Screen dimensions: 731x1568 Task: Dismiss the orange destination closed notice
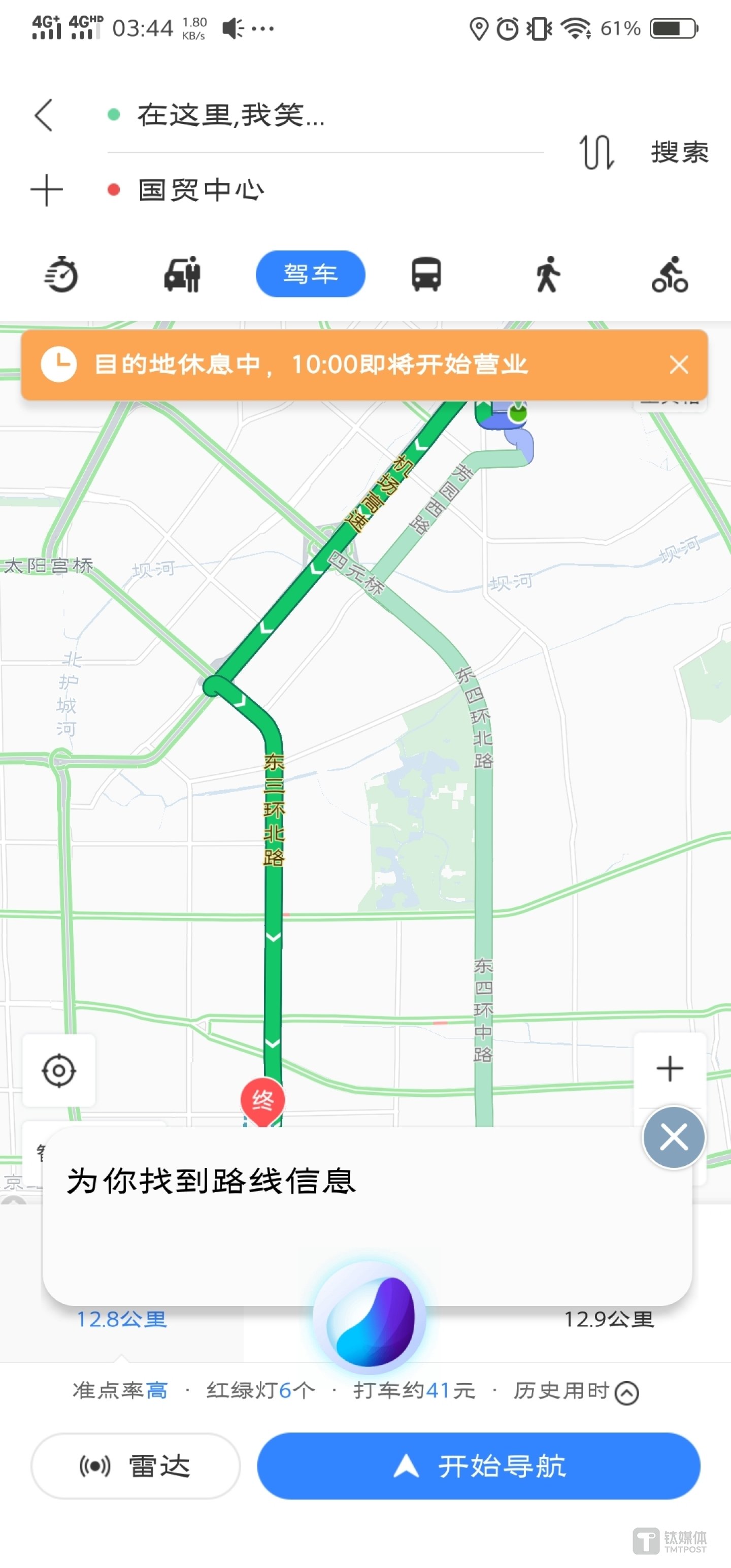click(679, 365)
